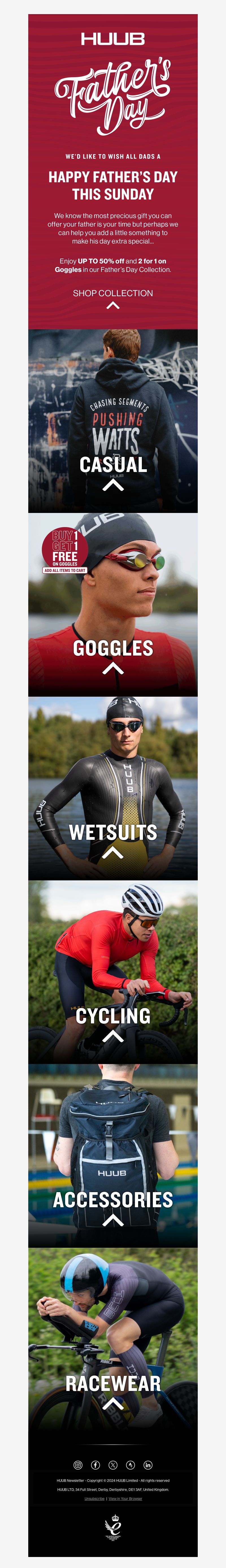Screen dimensions: 226x1568
Task: View this email in your browser
Action: point(125,1498)
